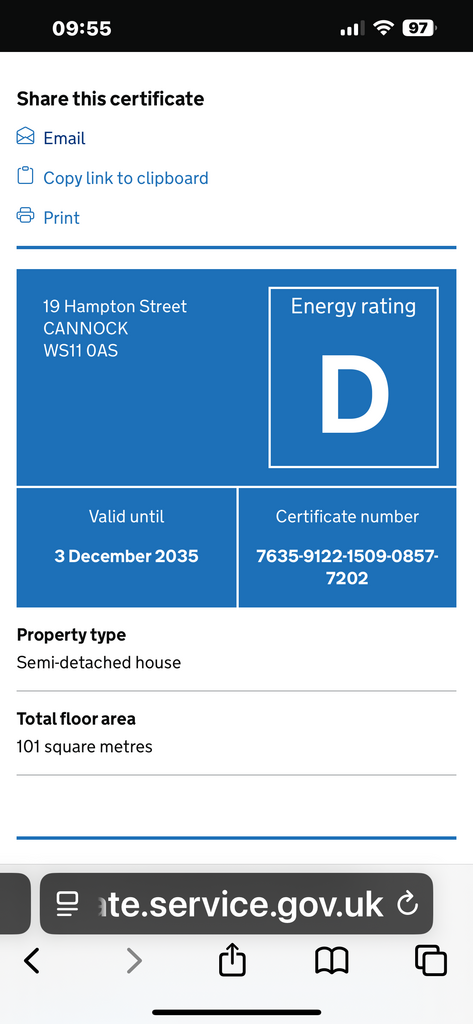The width and height of the screenshot is (473, 1024).
Task: Go back to the previous page
Action: click(31, 961)
